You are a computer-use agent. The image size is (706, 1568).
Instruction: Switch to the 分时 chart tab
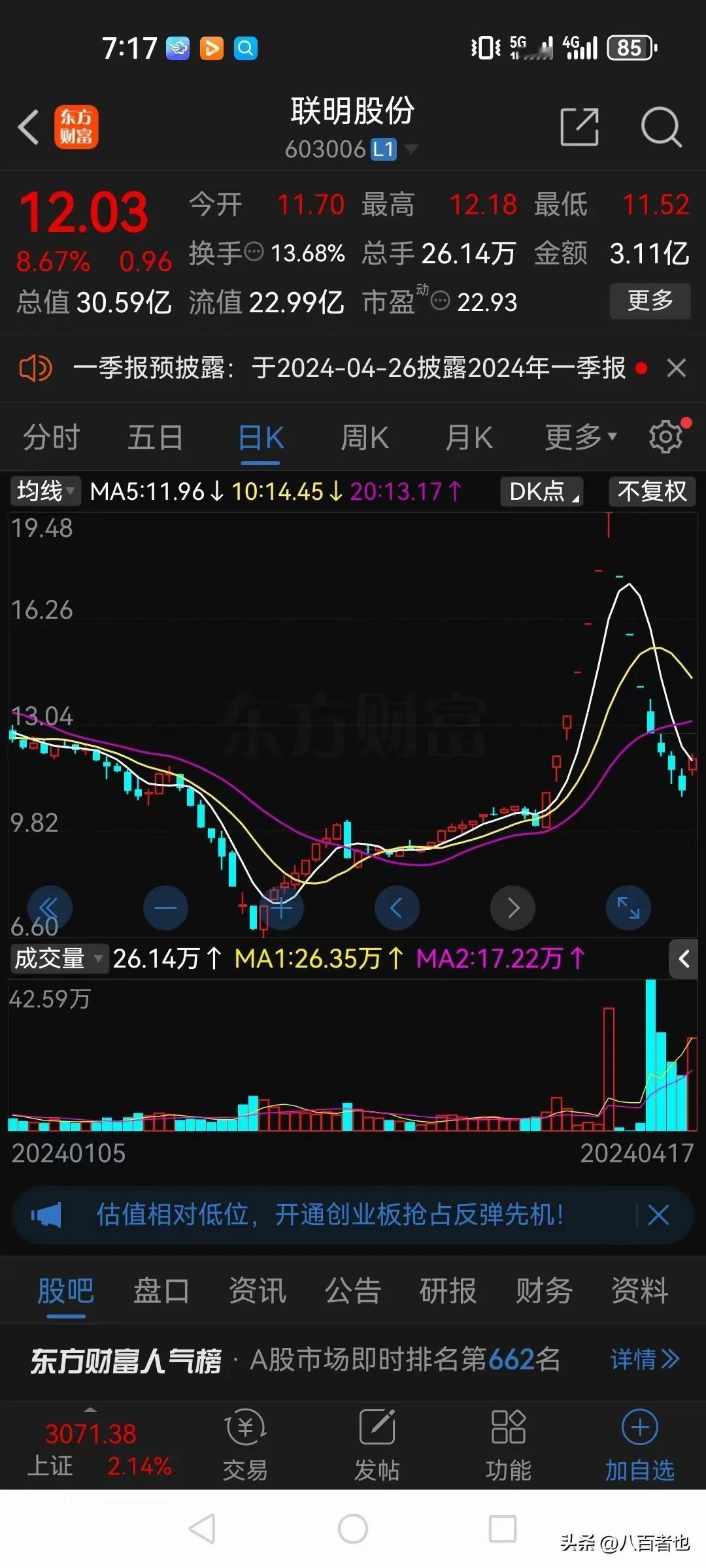tap(51, 437)
